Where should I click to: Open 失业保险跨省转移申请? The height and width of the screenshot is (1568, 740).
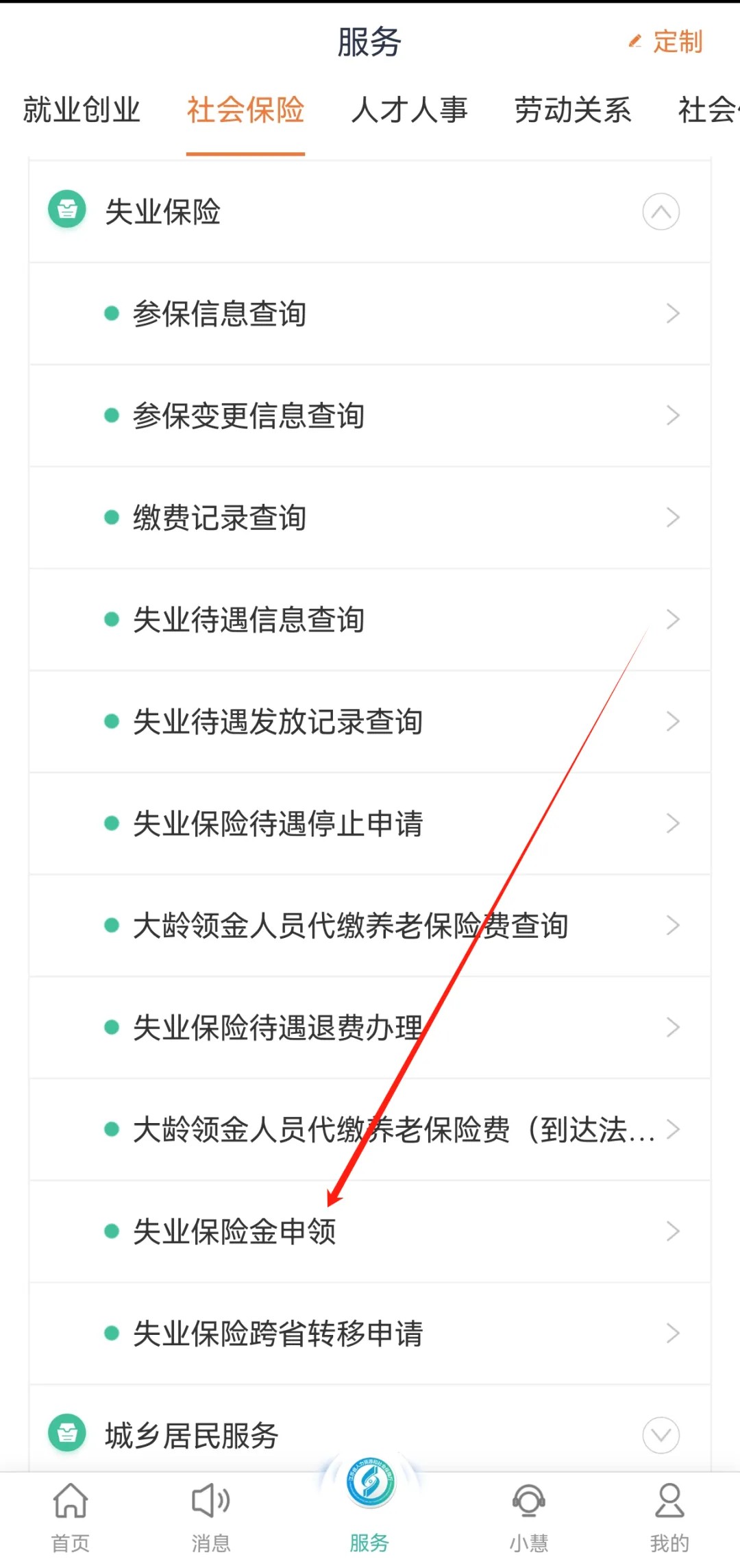(370, 1334)
